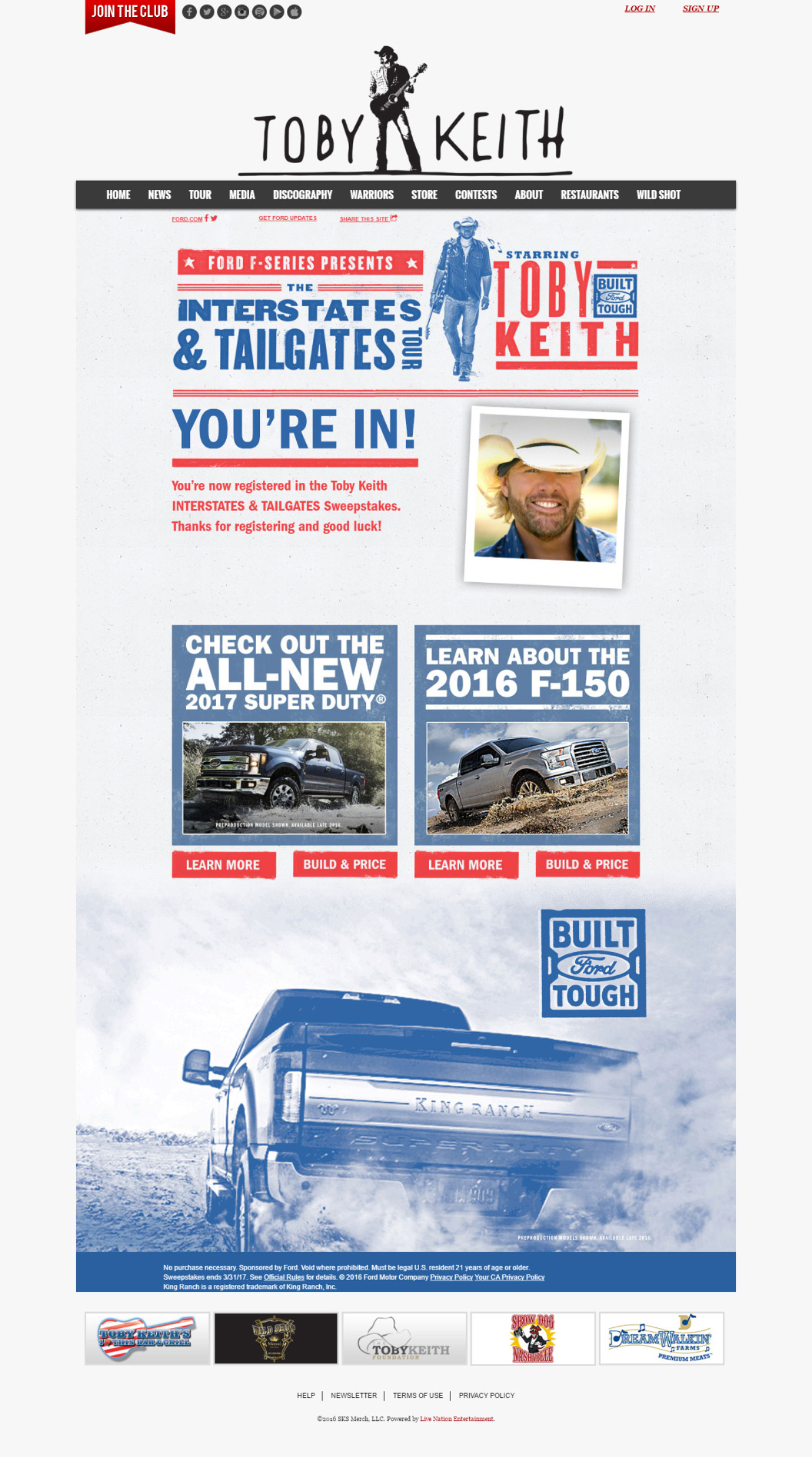Open the DreamWalkin' Farms tile
This screenshot has width=812, height=1457.
pyautogui.click(x=660, y=1339)
